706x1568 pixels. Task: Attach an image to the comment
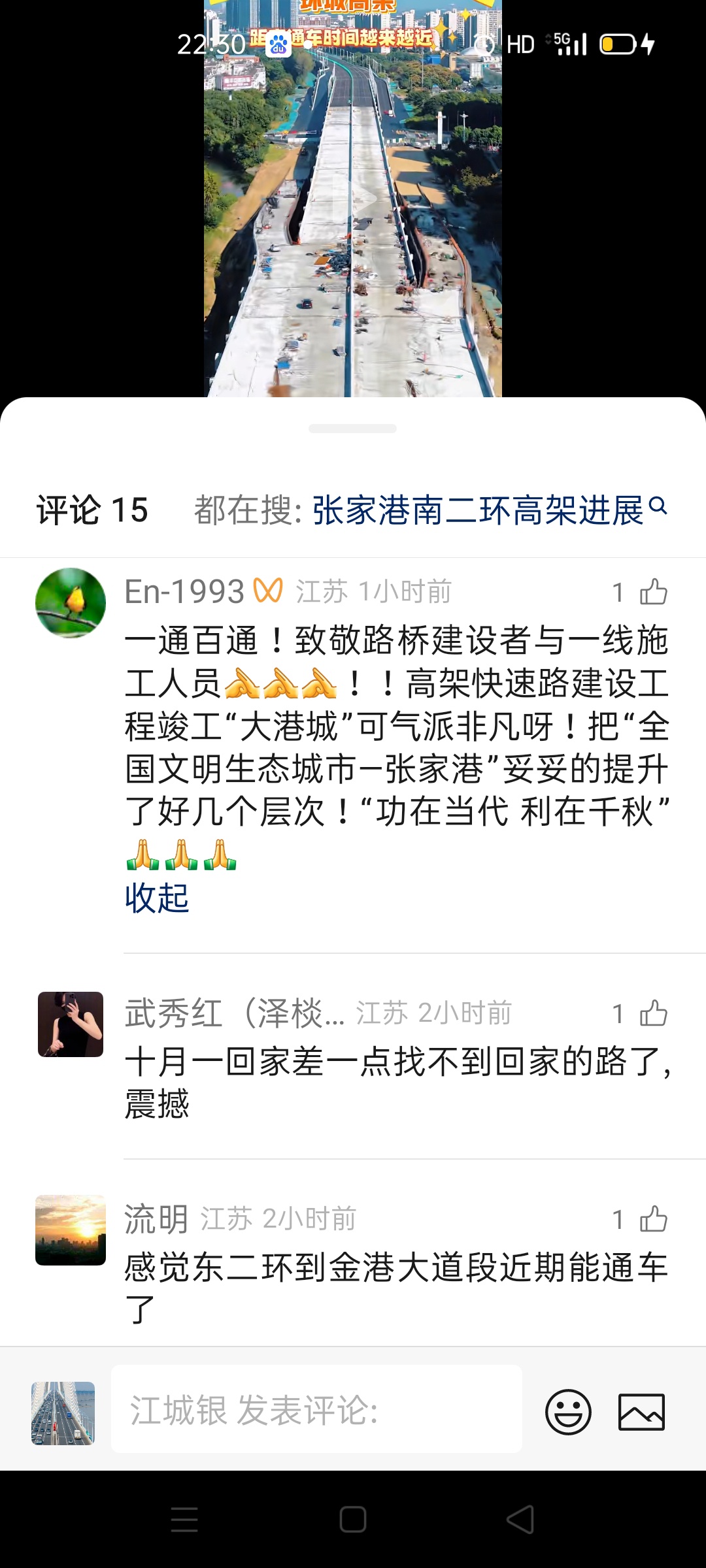[x=641, y=1411]
